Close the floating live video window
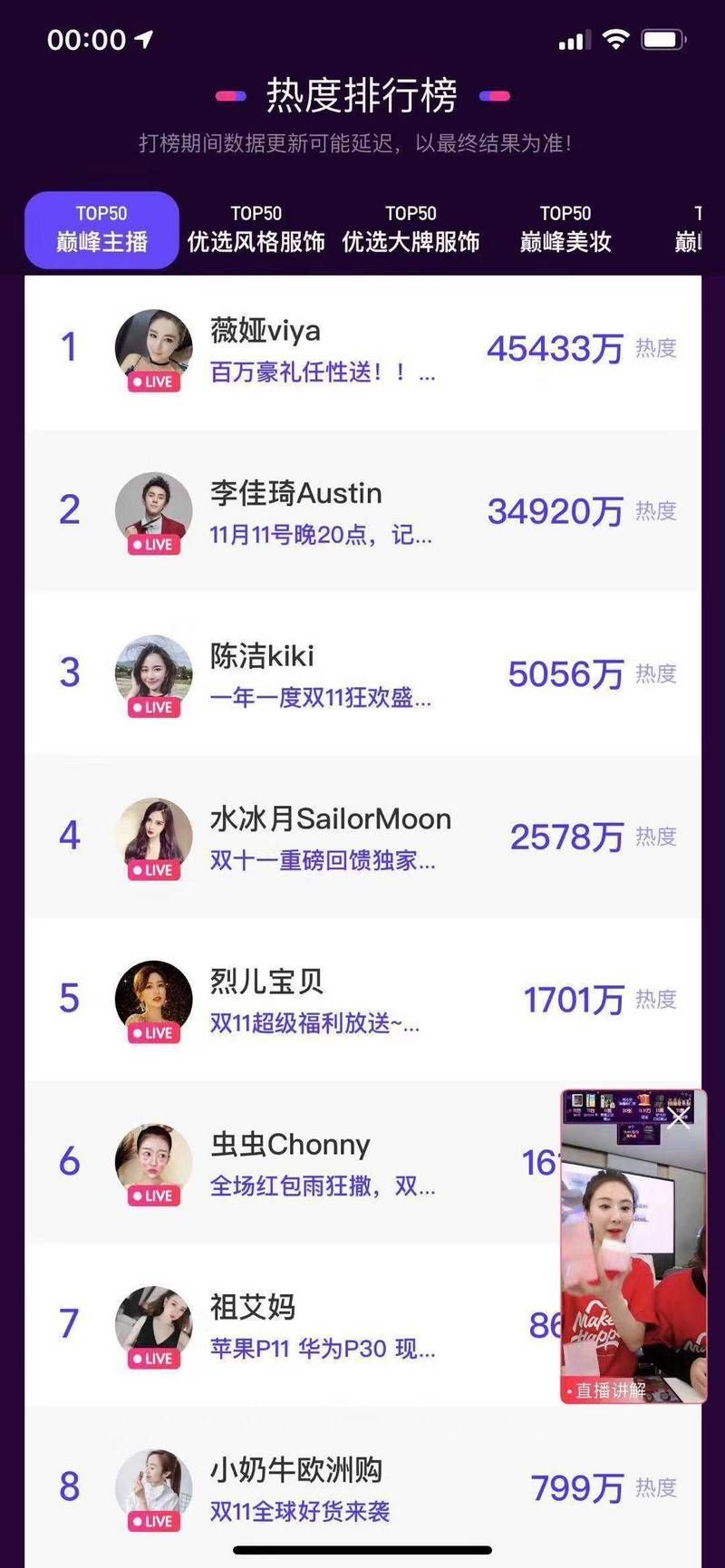This screenshot has width=725, height=1568. click(x=680, y=1117)
